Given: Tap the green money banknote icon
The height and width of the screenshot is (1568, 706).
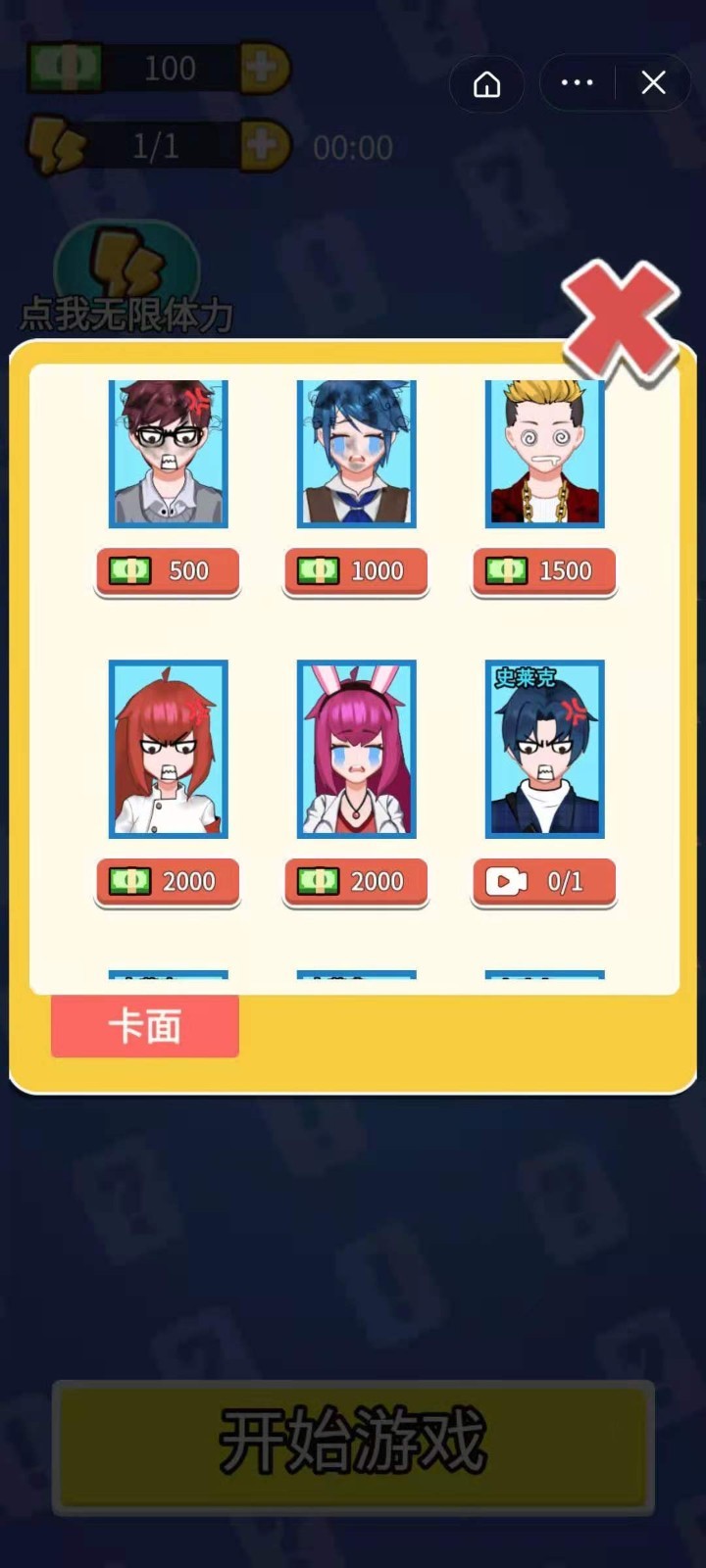Looking at the screenshot, I should click(x=67, y=67).
